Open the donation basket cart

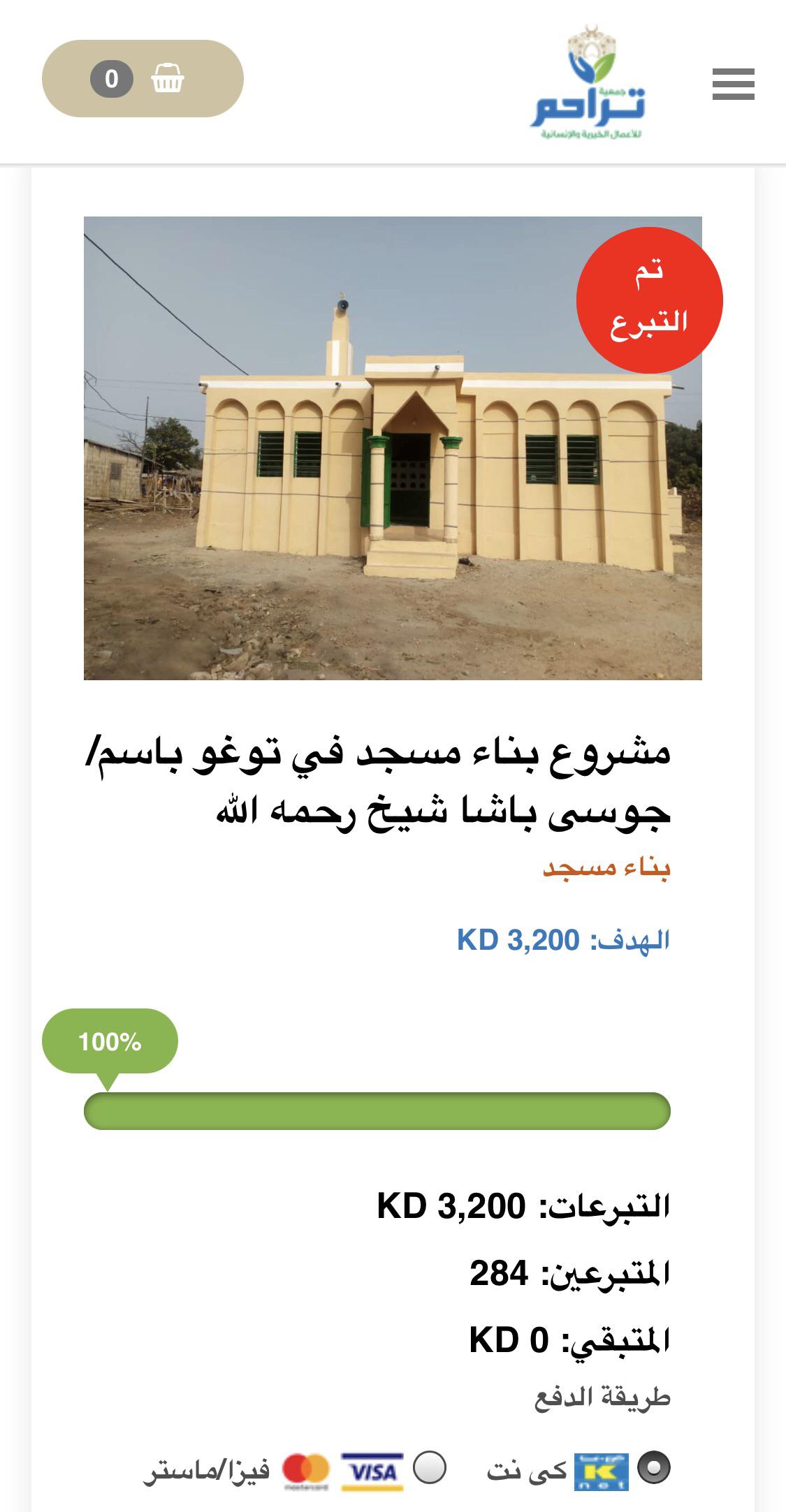tap(143, 79)
